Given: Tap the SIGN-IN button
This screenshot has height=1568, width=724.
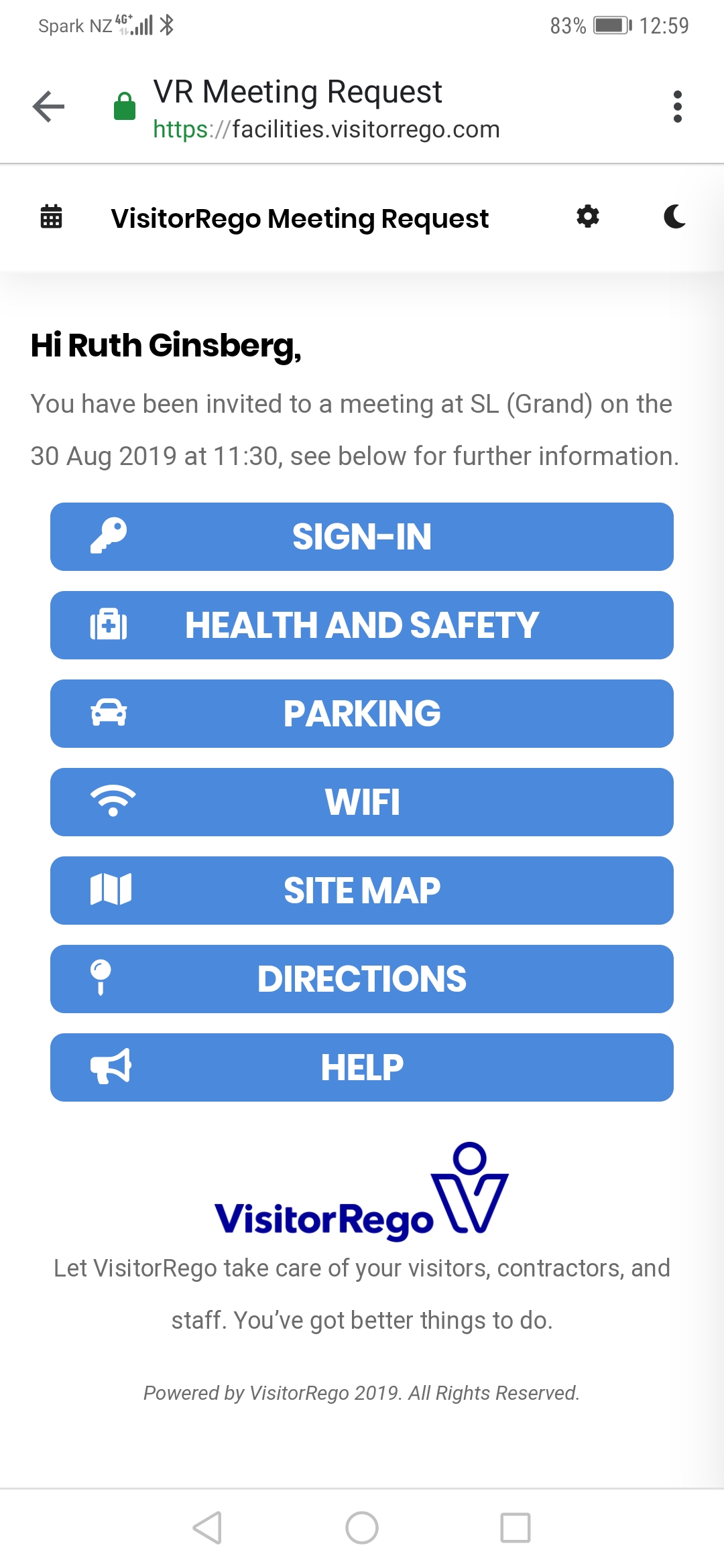Looking at the screenshot, I should (x=362, y=537).
